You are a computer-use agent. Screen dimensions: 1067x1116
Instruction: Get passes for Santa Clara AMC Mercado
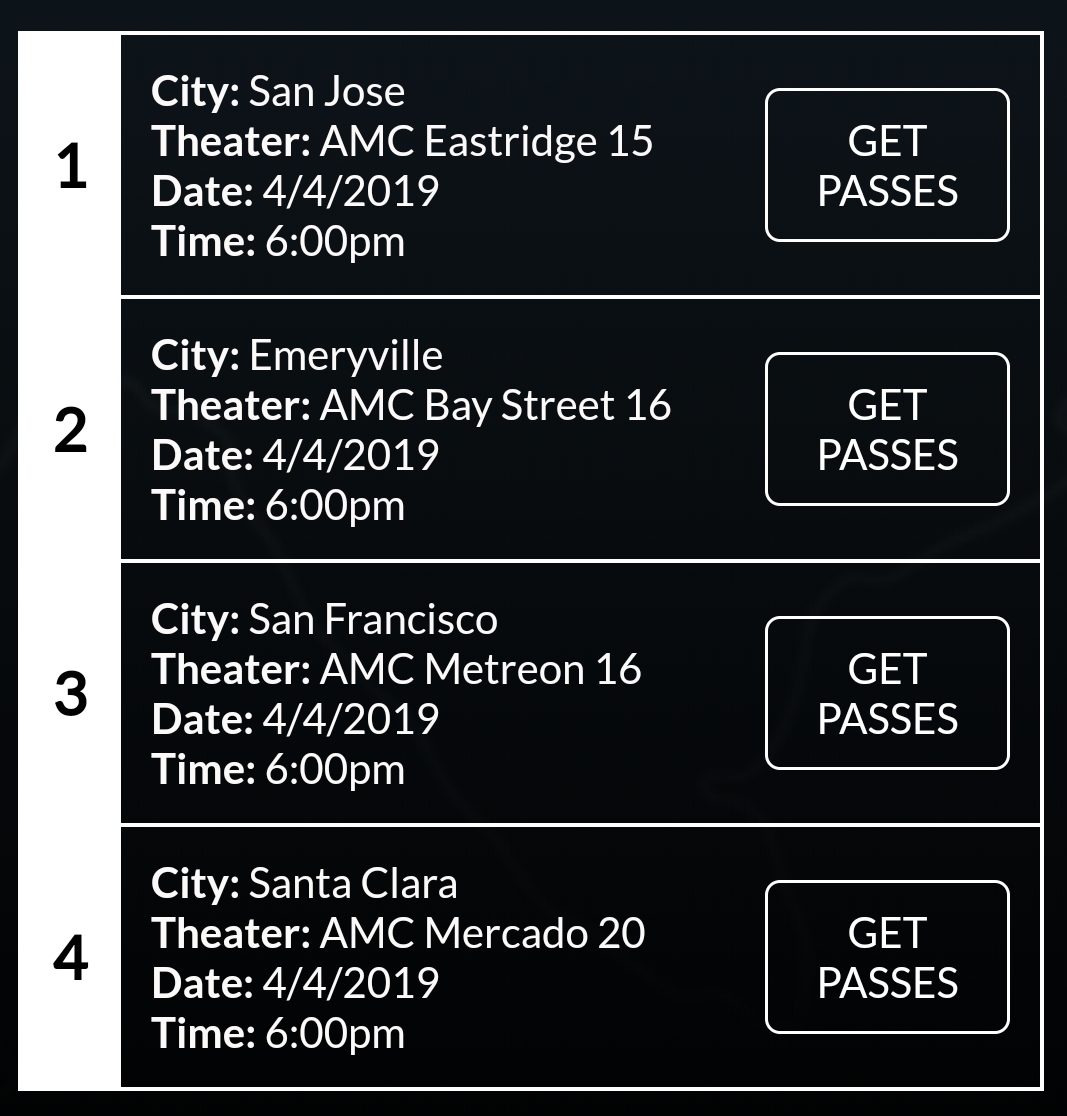click(887, 958)
